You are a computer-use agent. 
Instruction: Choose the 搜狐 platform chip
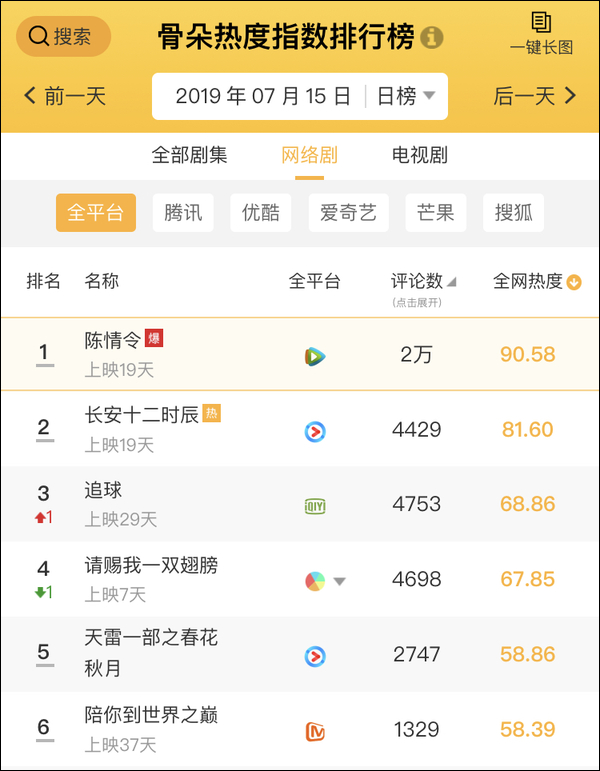tap(514, 213)
